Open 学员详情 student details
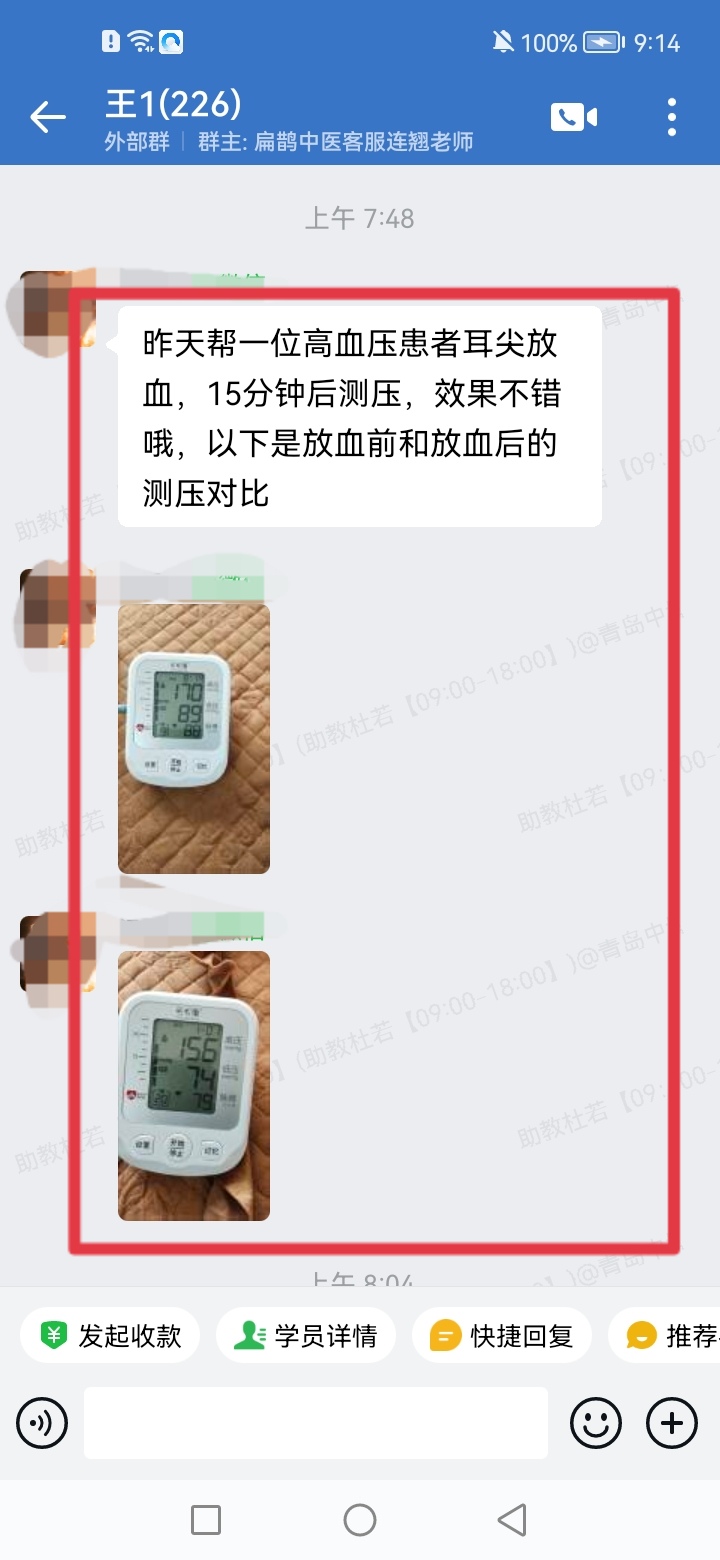 coord(305,1335)
